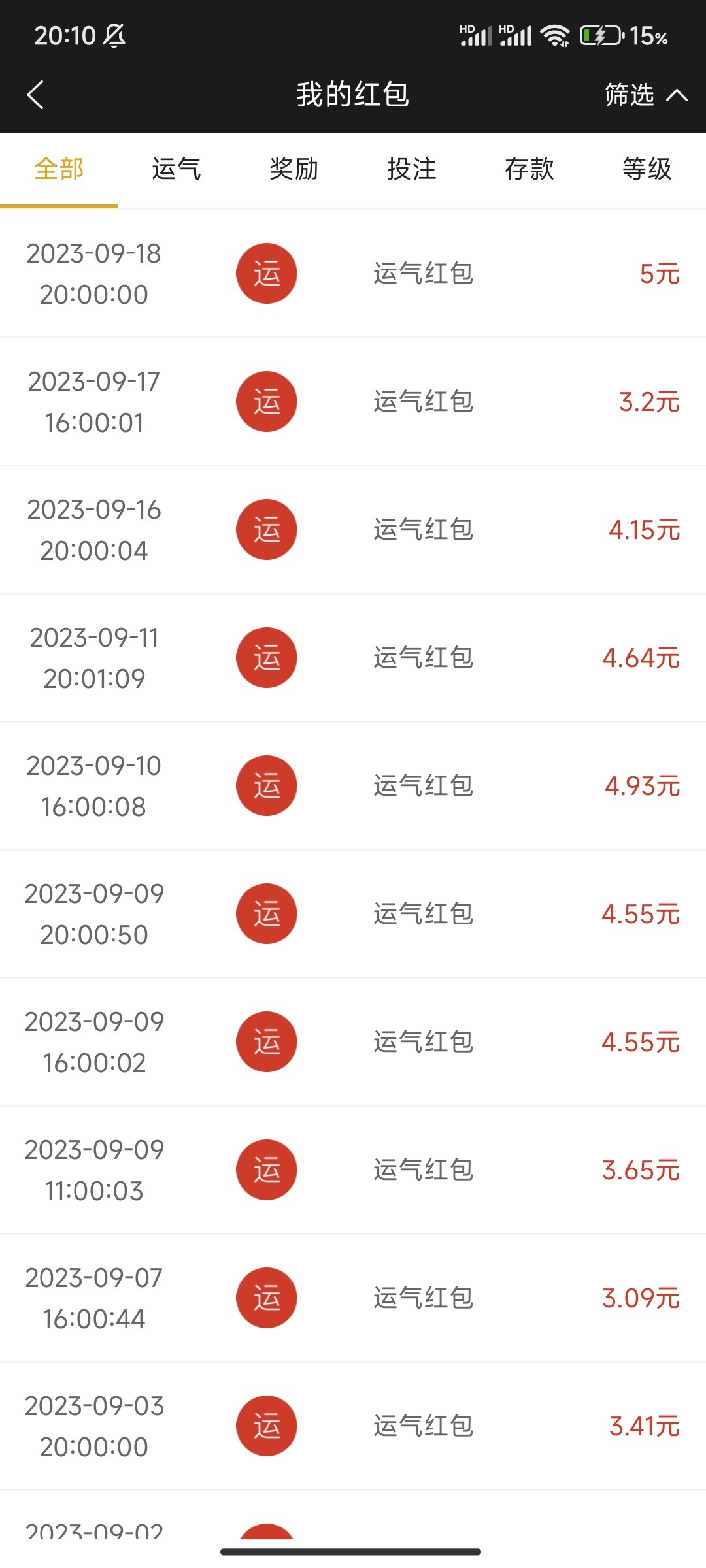View the 等级 tab
The width and height of the screenshot is (706, 1568).
(647, 169)
